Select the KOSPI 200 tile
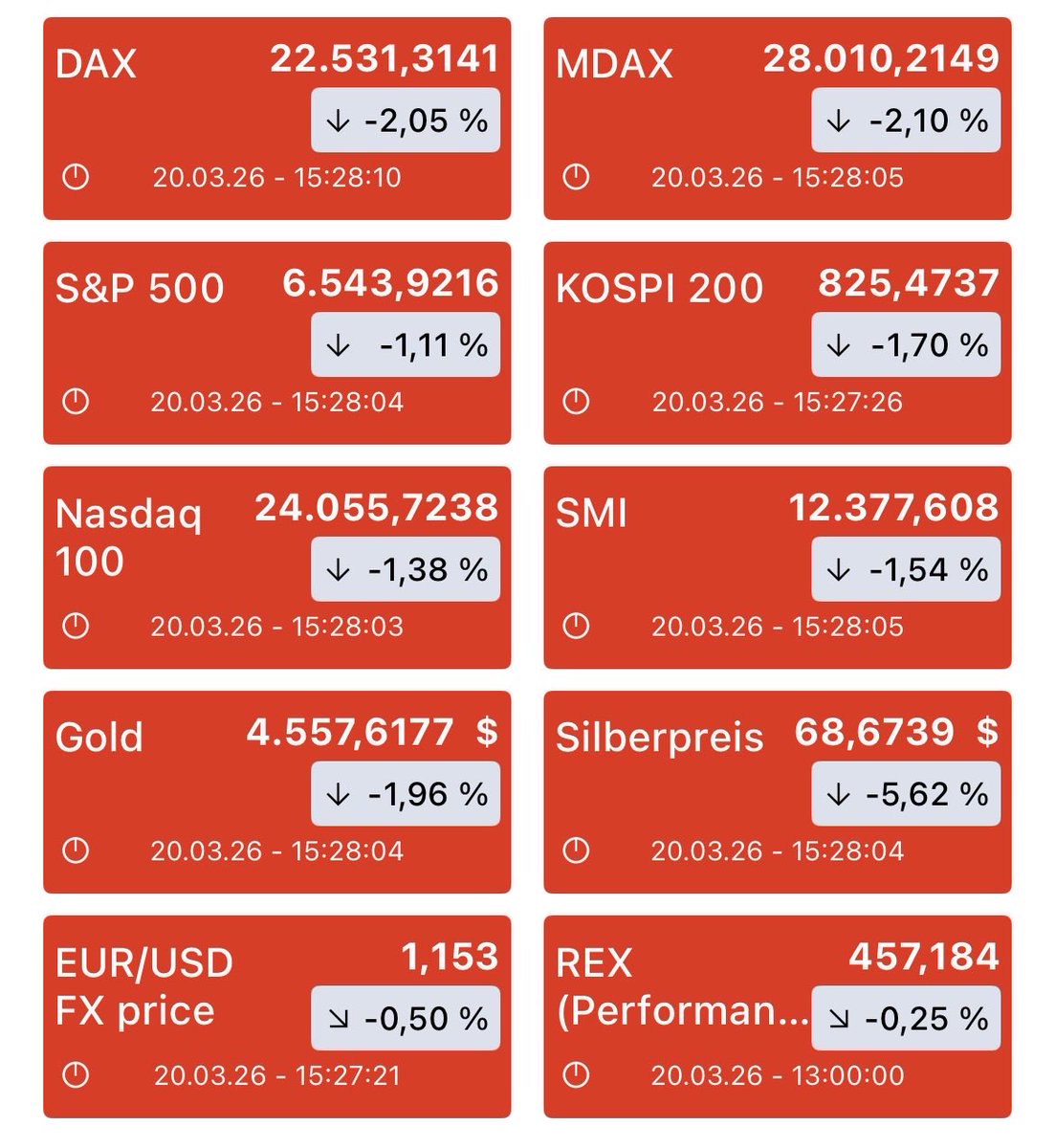This screenshot has height=1148, width=1055. pyautogui.click(x=777, y=342)
